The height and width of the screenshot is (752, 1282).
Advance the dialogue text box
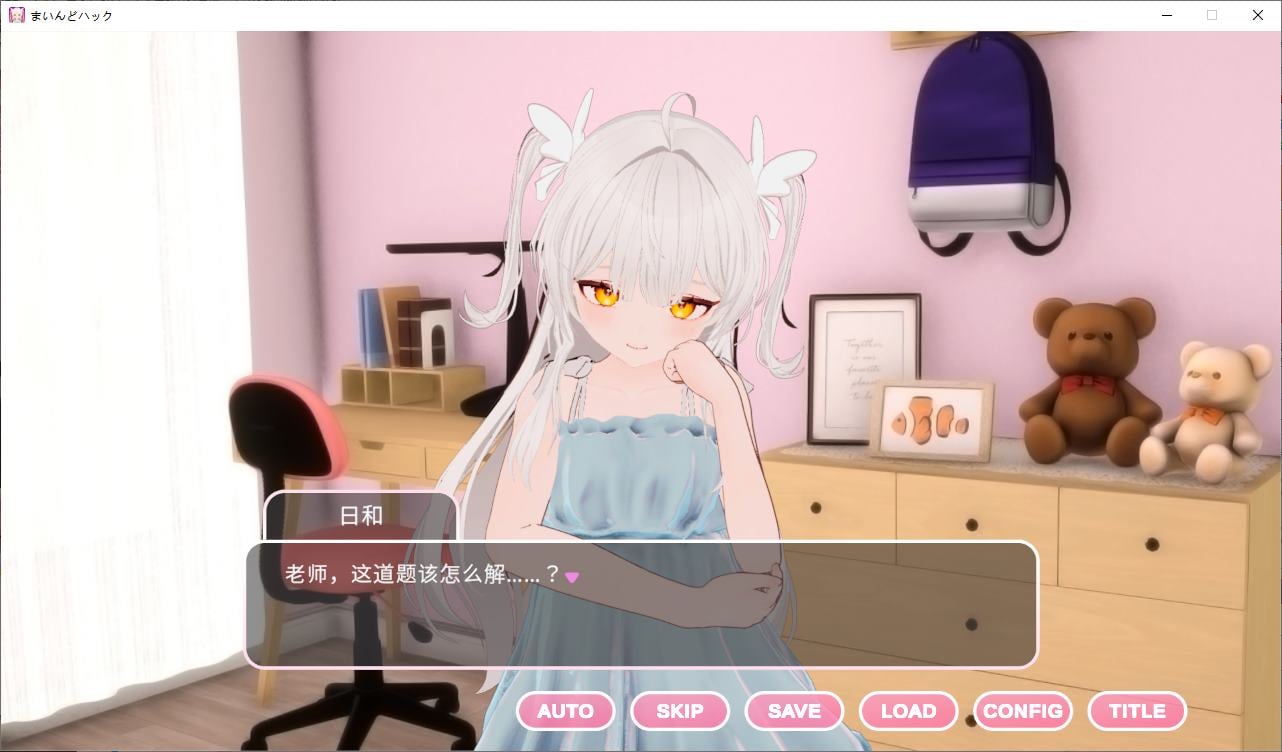coord(640,605)
